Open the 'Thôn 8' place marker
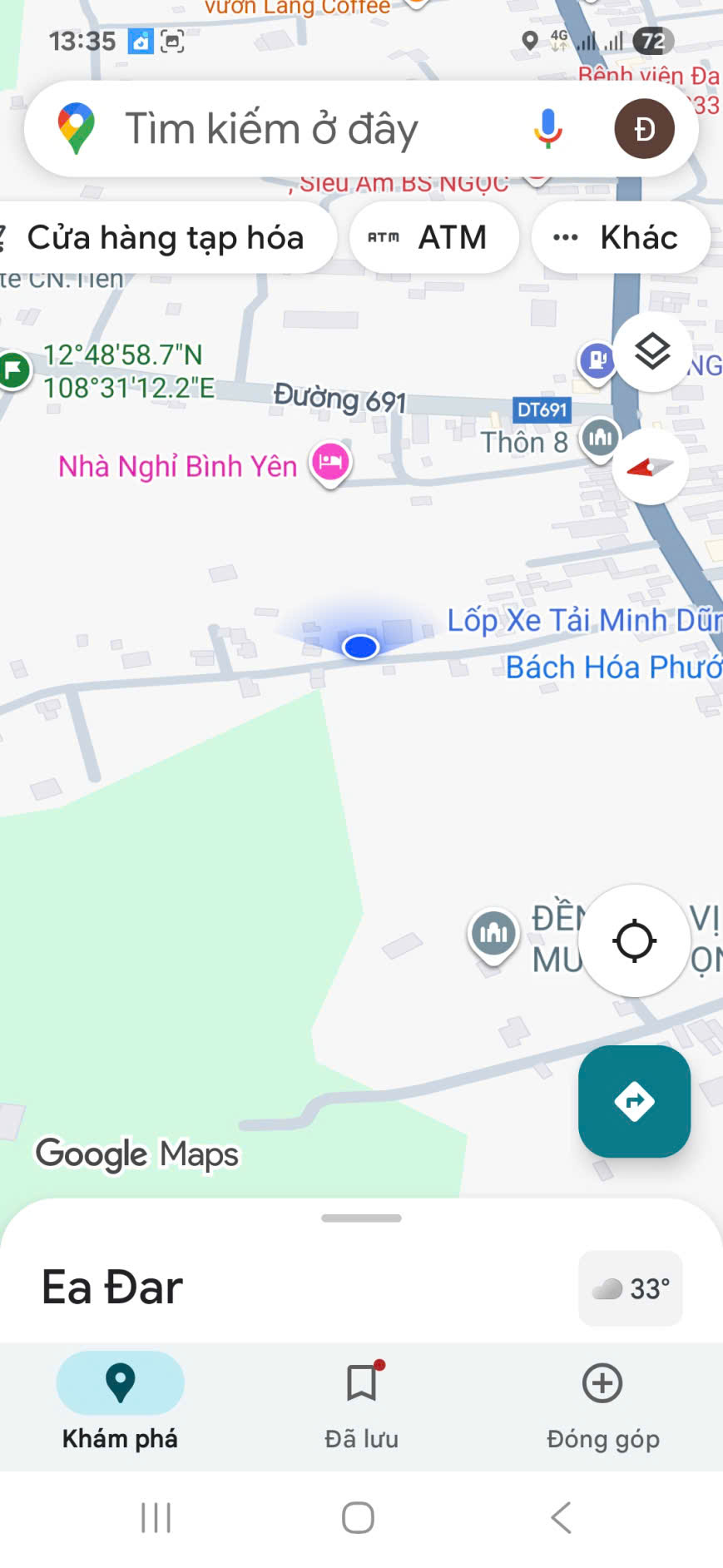This screenshot has width=723, height=1568. [x=600, y=438]
